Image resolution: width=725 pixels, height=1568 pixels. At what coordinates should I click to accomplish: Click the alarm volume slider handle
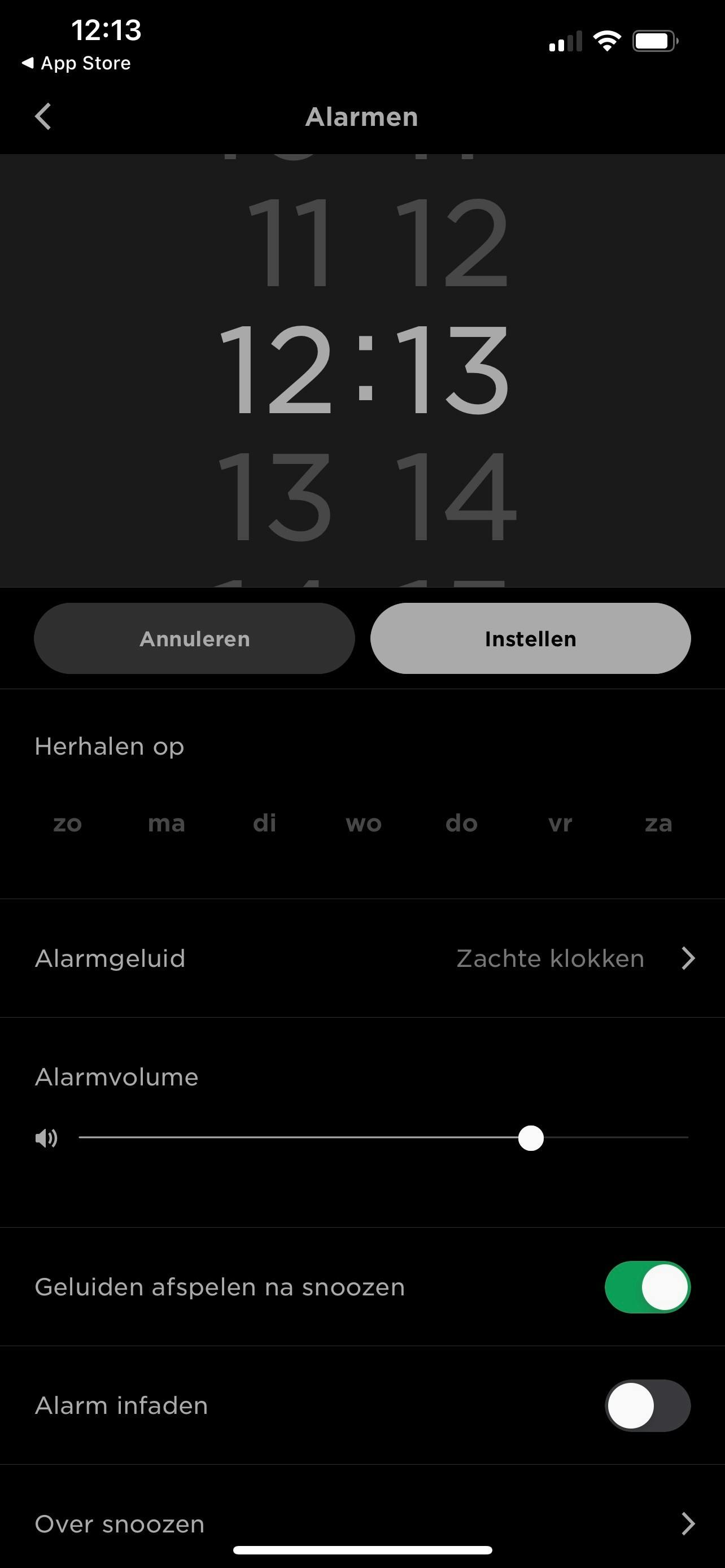tap(530, 1139)
